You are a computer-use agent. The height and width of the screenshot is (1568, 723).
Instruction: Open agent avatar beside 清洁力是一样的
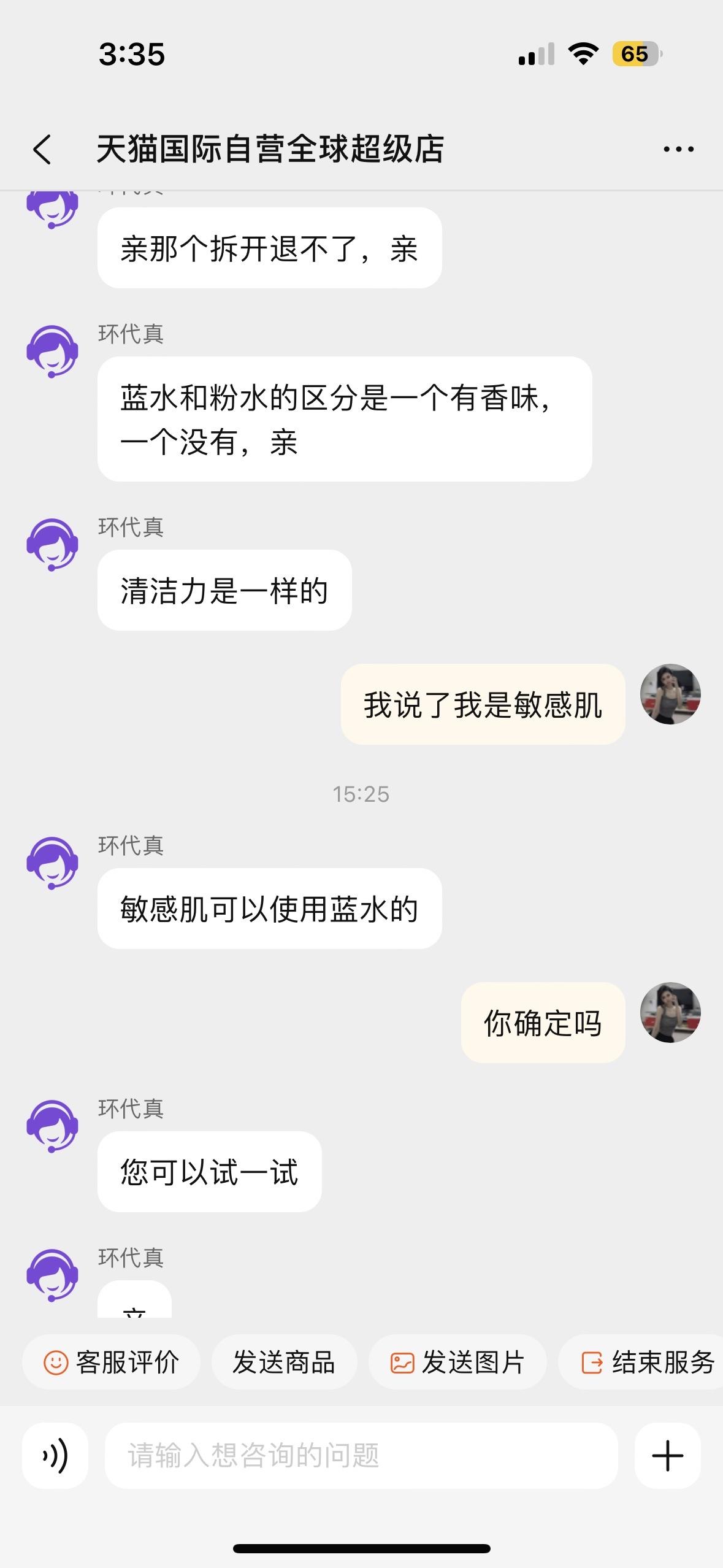(53, 545)
